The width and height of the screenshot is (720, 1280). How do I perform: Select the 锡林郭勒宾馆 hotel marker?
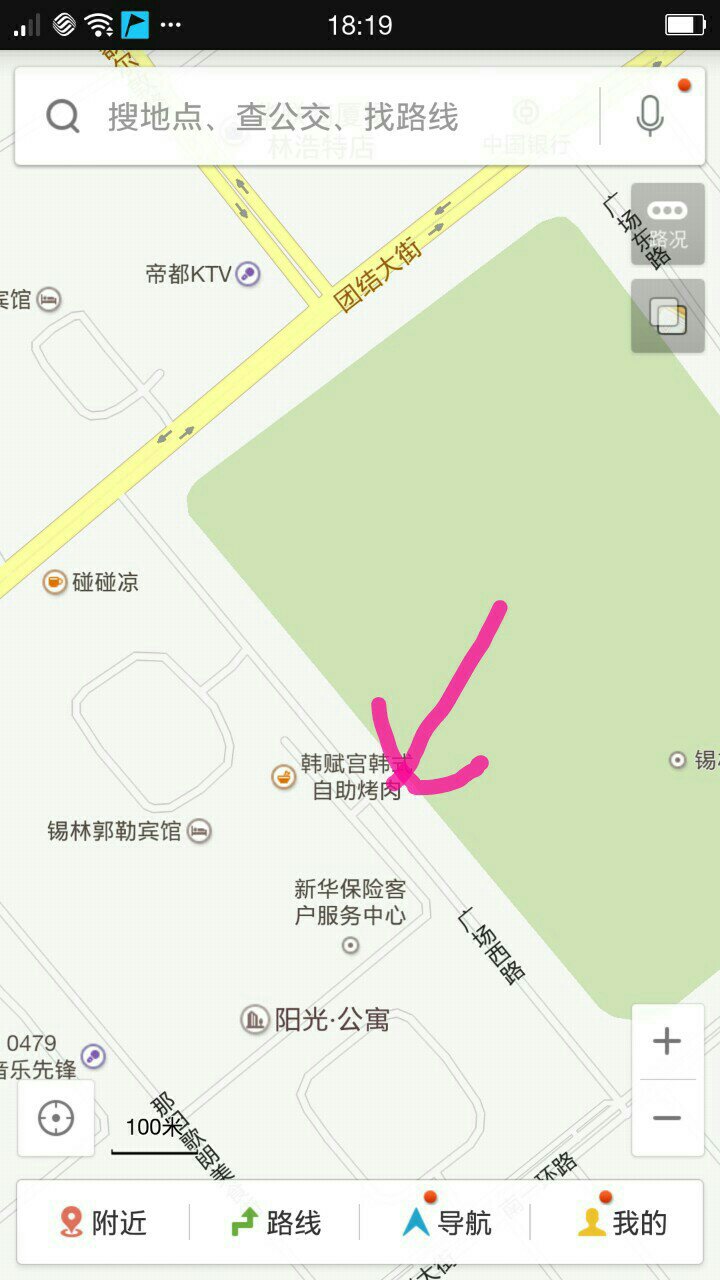click(200, 830)
